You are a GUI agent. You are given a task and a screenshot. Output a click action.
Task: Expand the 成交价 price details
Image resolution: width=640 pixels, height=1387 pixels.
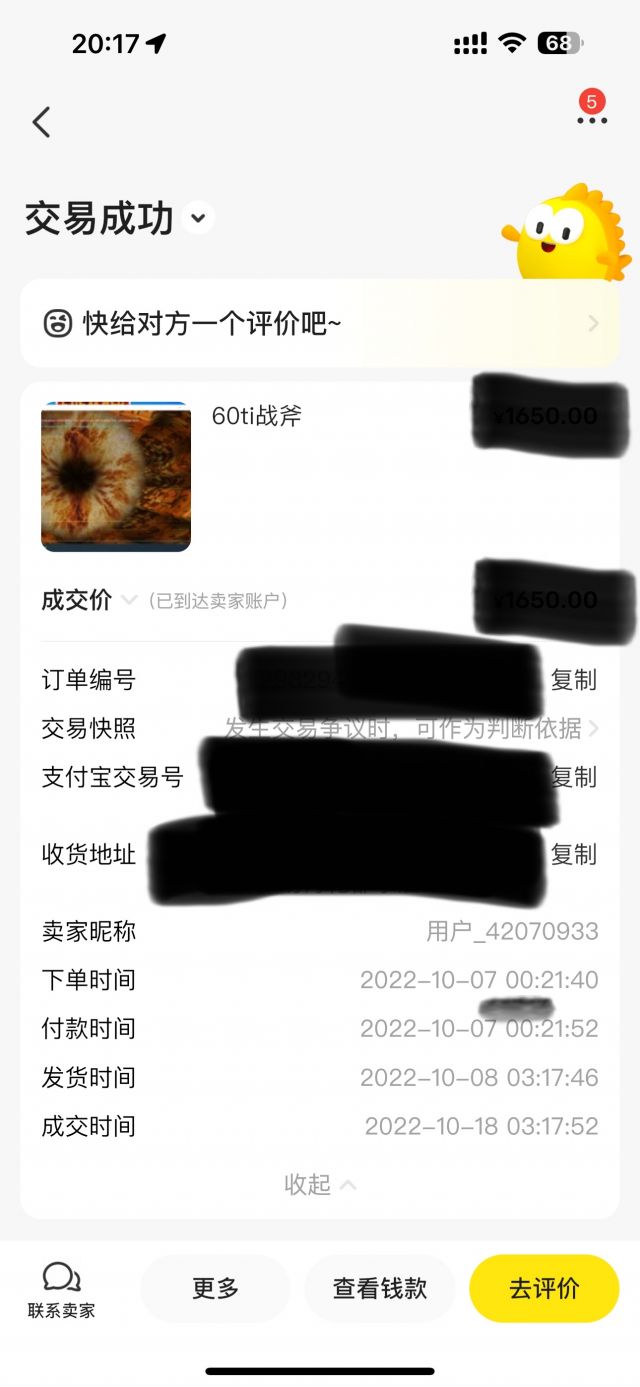(x=128, y=600)
